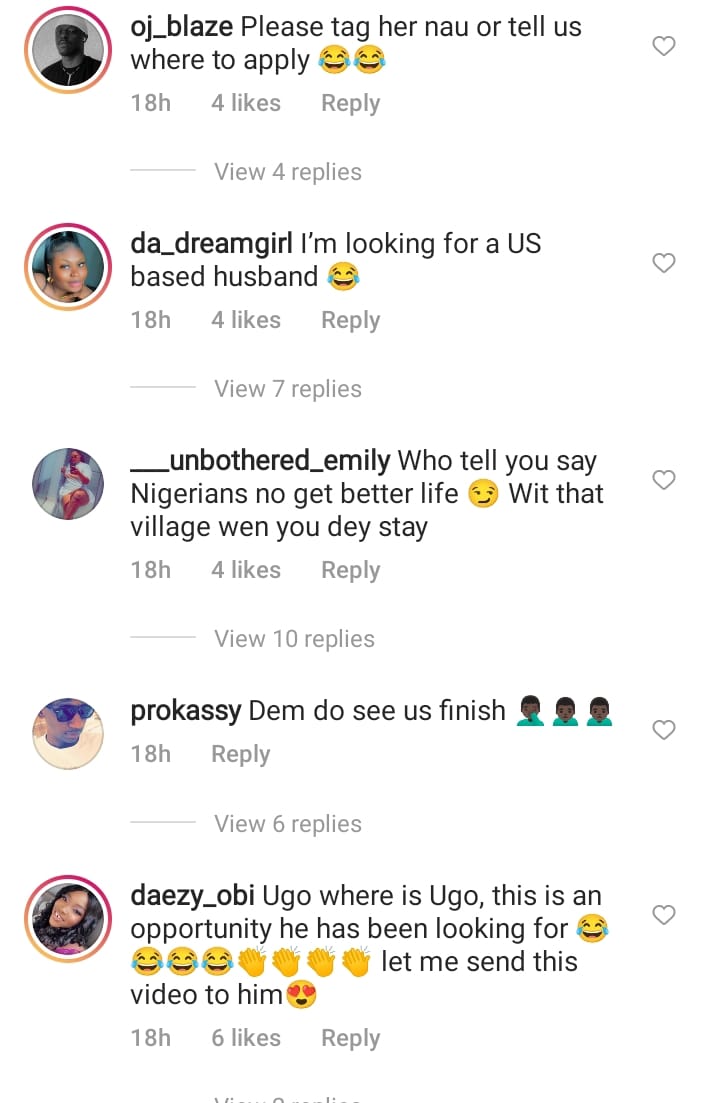Like prokassy's comment
The image size is (720, 1103).
[x=664, y=731]
